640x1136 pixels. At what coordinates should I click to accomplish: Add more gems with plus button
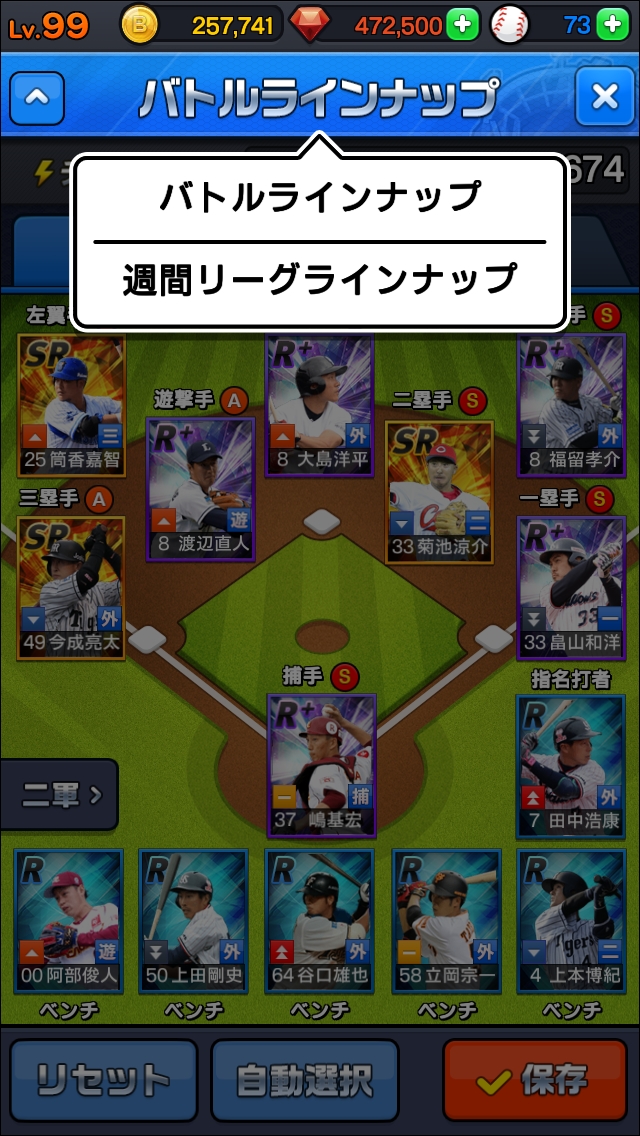(x=462, y=25)
